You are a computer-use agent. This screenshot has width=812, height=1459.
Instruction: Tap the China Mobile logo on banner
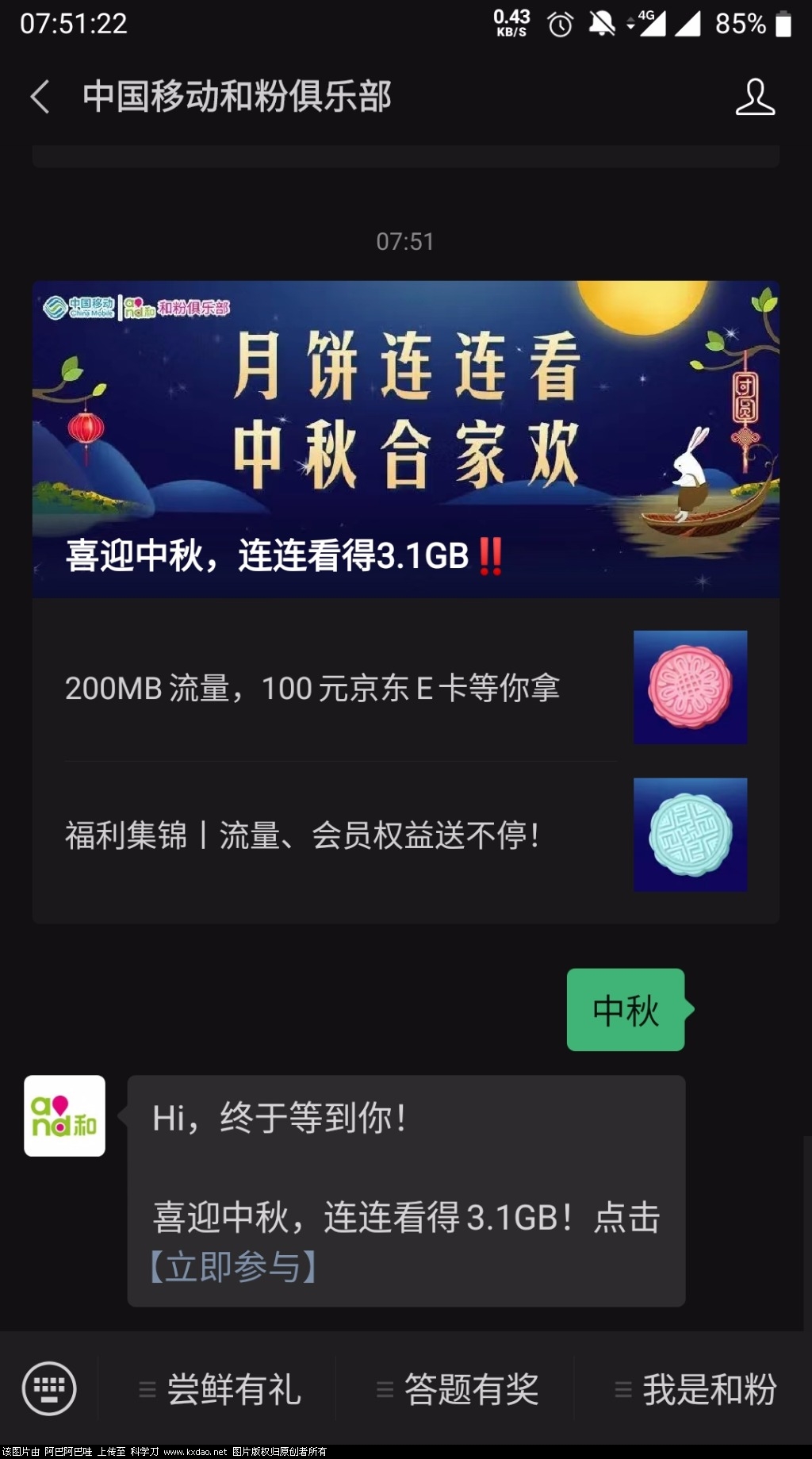coord(78,308)
